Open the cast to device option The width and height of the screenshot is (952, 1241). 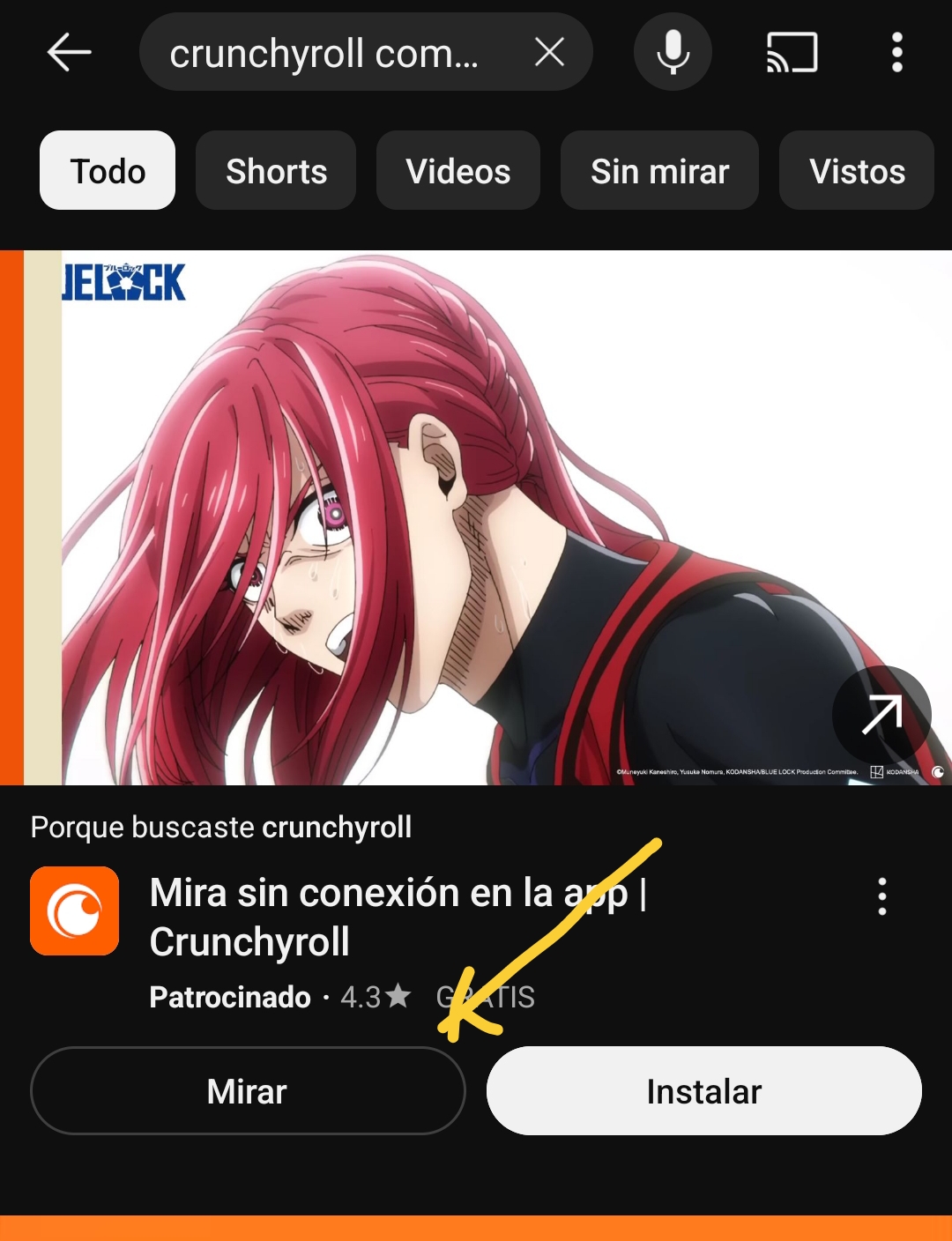(x=792, y=53)
